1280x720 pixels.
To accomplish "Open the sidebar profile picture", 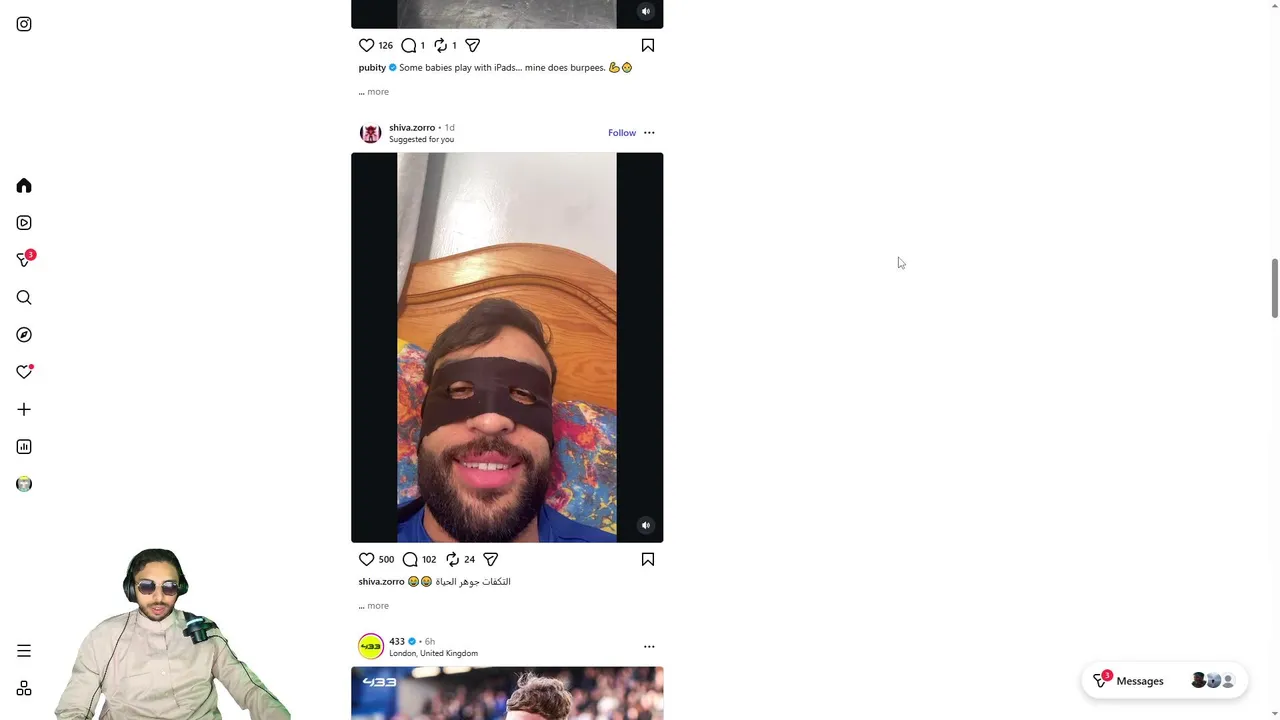I will pos(24,484).
